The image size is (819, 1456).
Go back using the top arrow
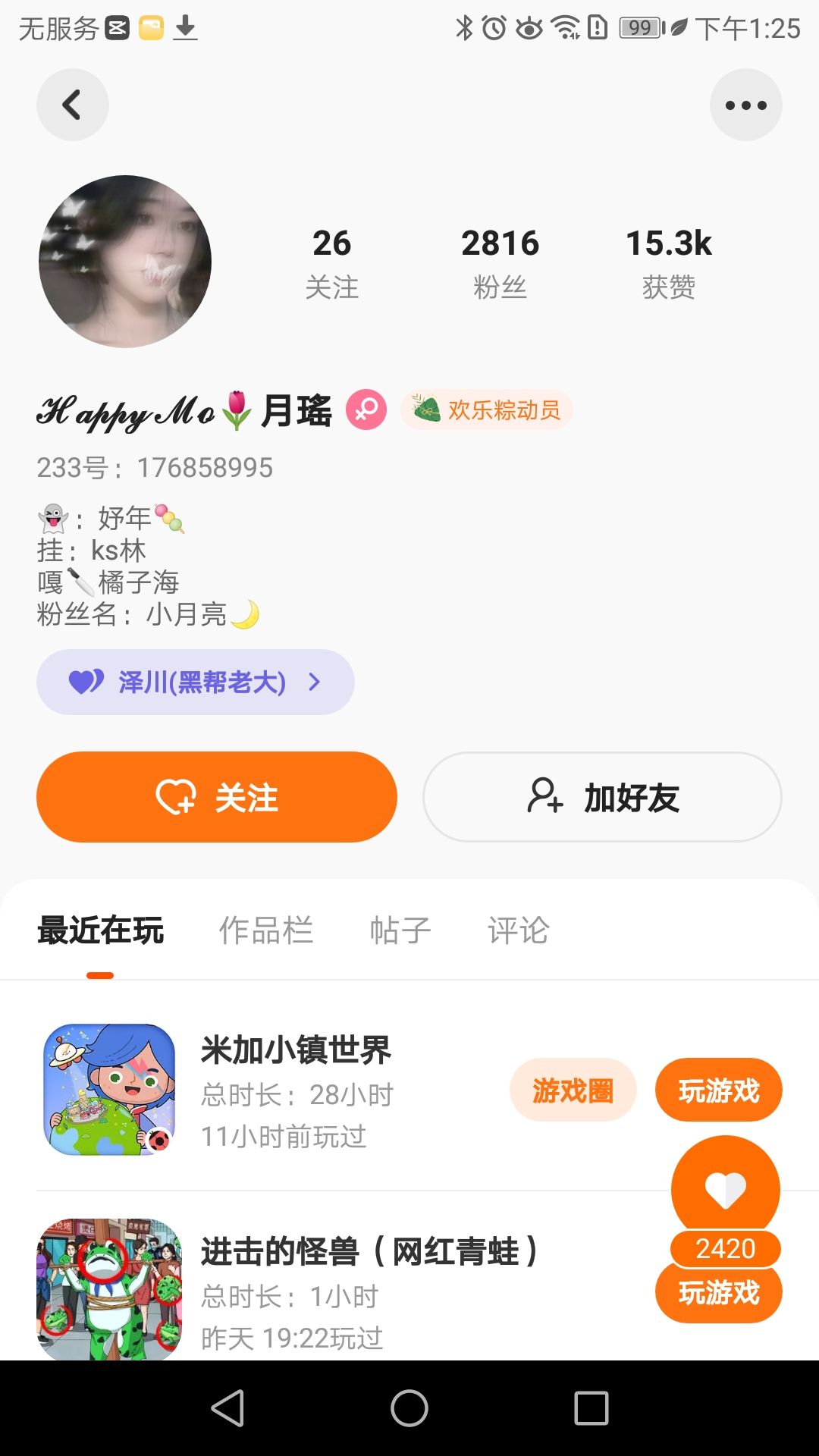coord(72,105)
